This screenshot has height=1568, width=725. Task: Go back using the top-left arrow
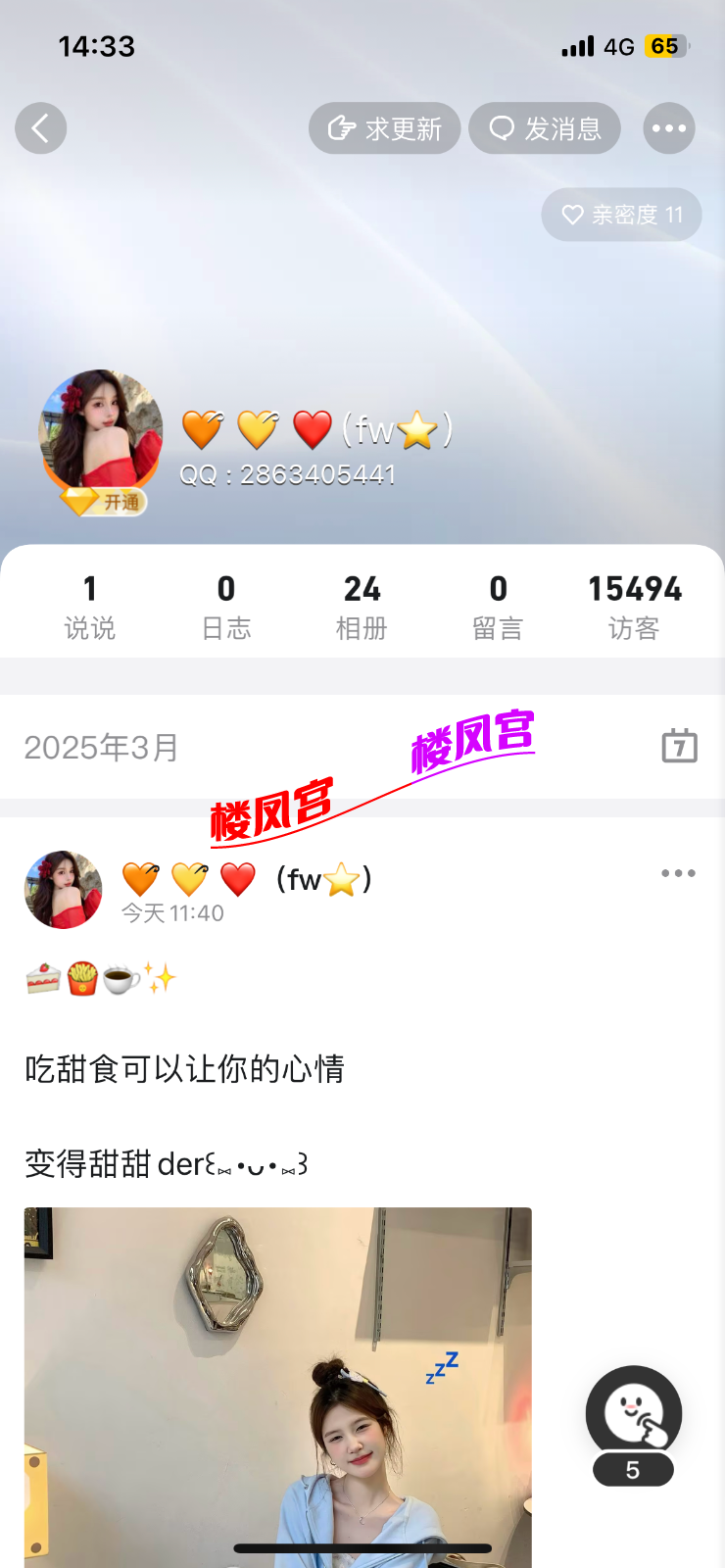click(40, 128)
